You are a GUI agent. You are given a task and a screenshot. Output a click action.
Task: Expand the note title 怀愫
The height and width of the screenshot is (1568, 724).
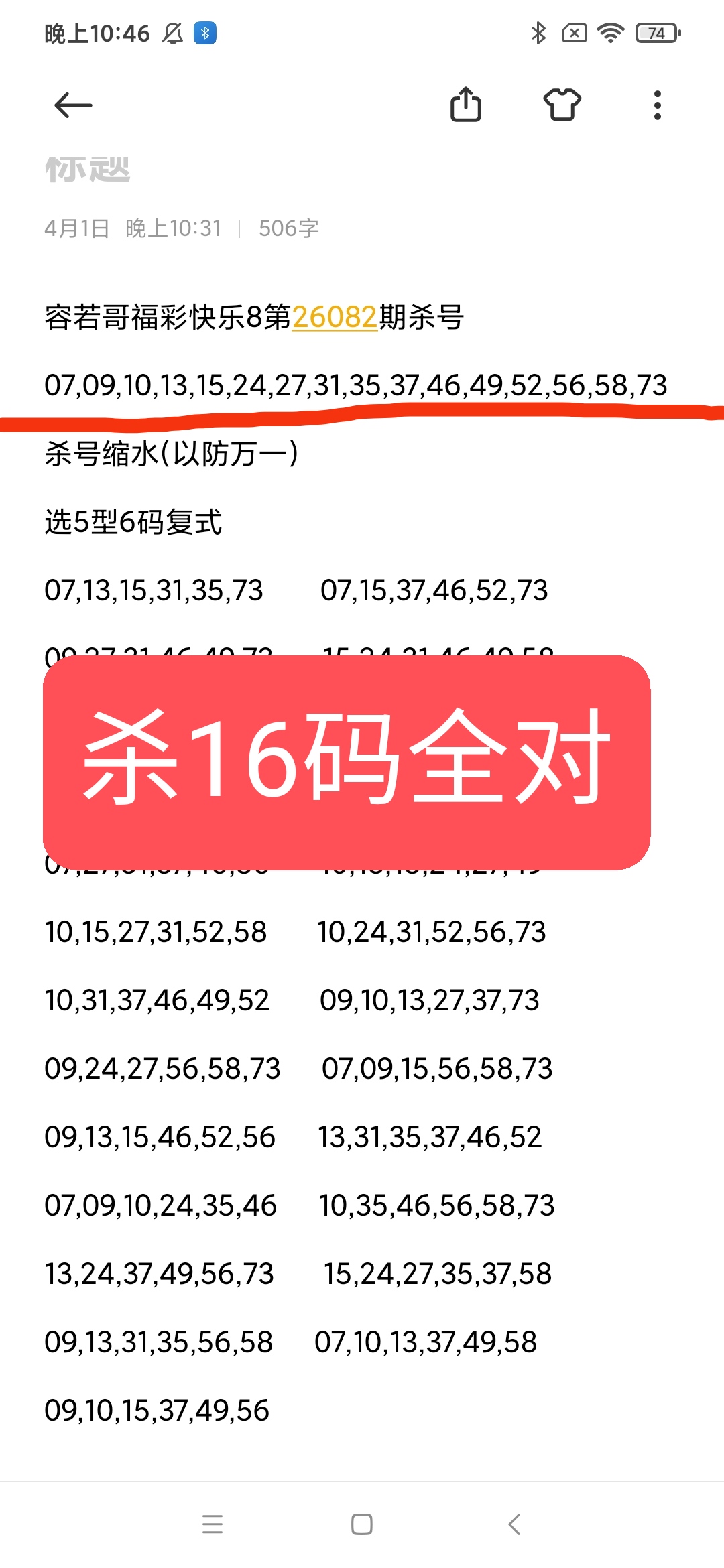point(87,169)
